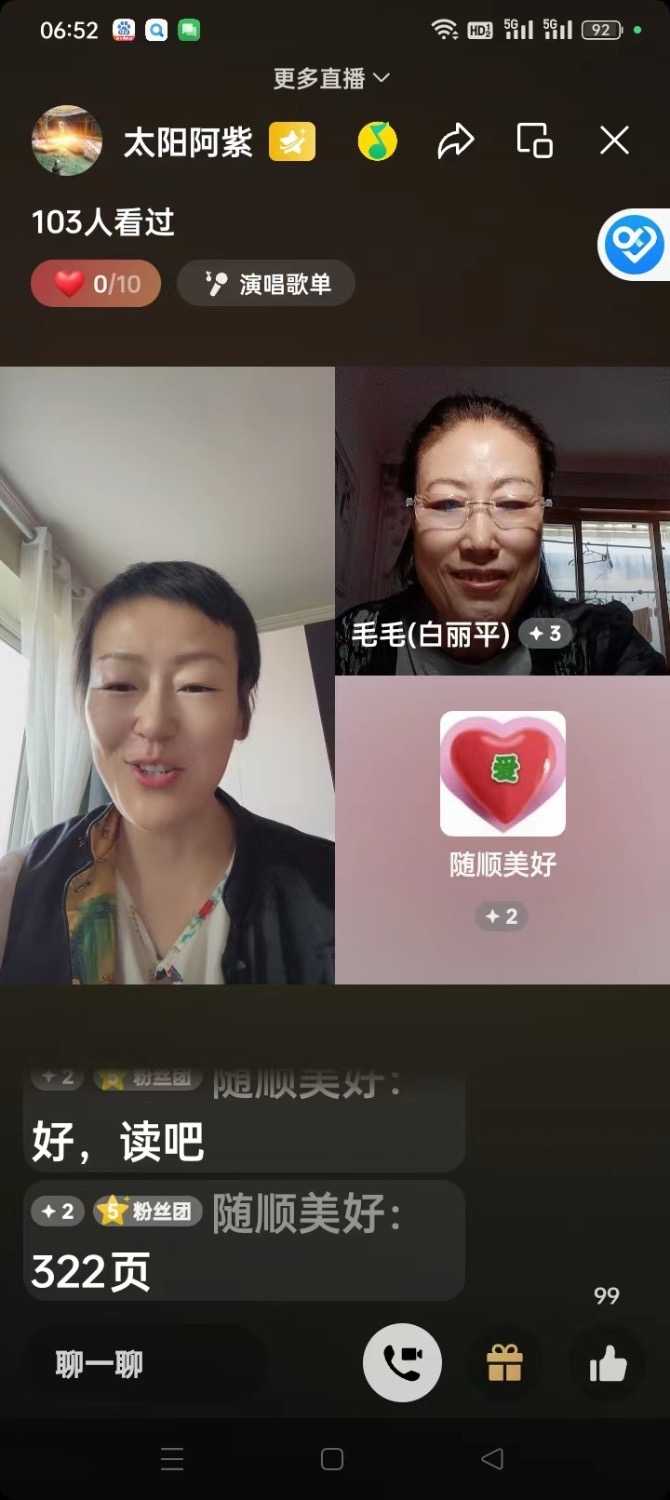Expand the 更多直播 dropdown
Screen dimensions: 670x1500
tap(331, 78)
